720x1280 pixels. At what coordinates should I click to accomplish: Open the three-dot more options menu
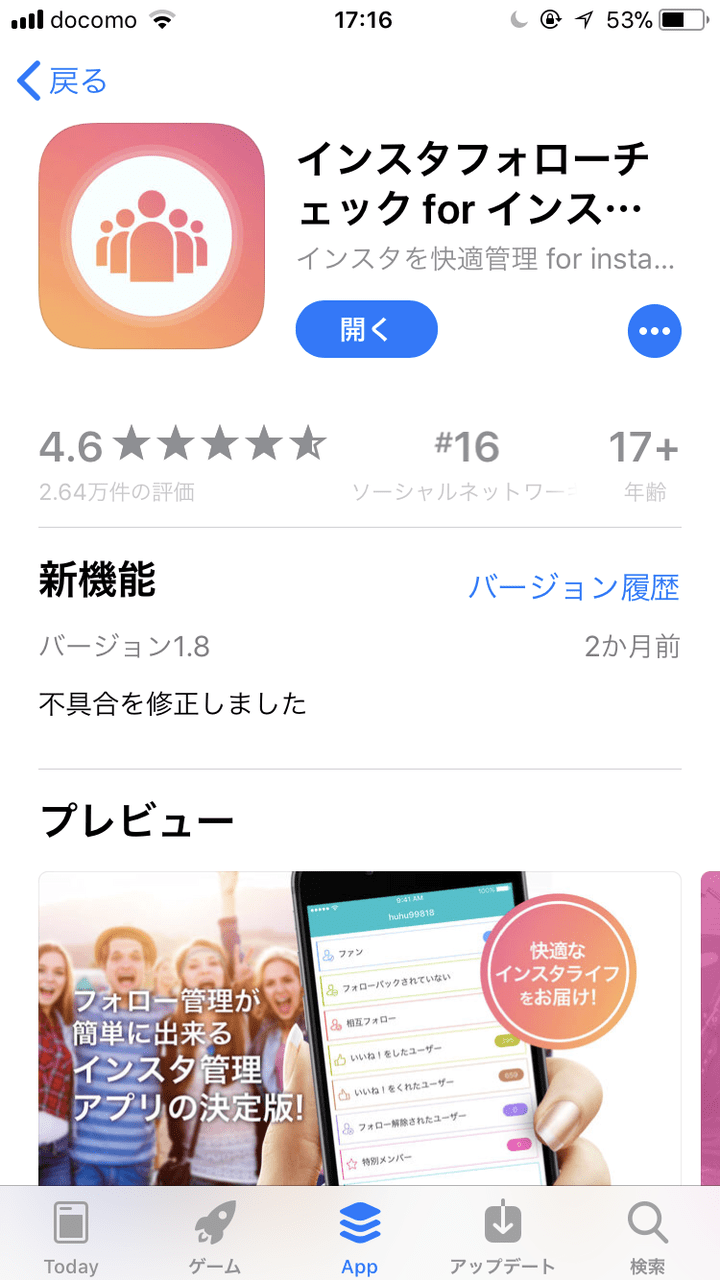(x=654, y=331)
